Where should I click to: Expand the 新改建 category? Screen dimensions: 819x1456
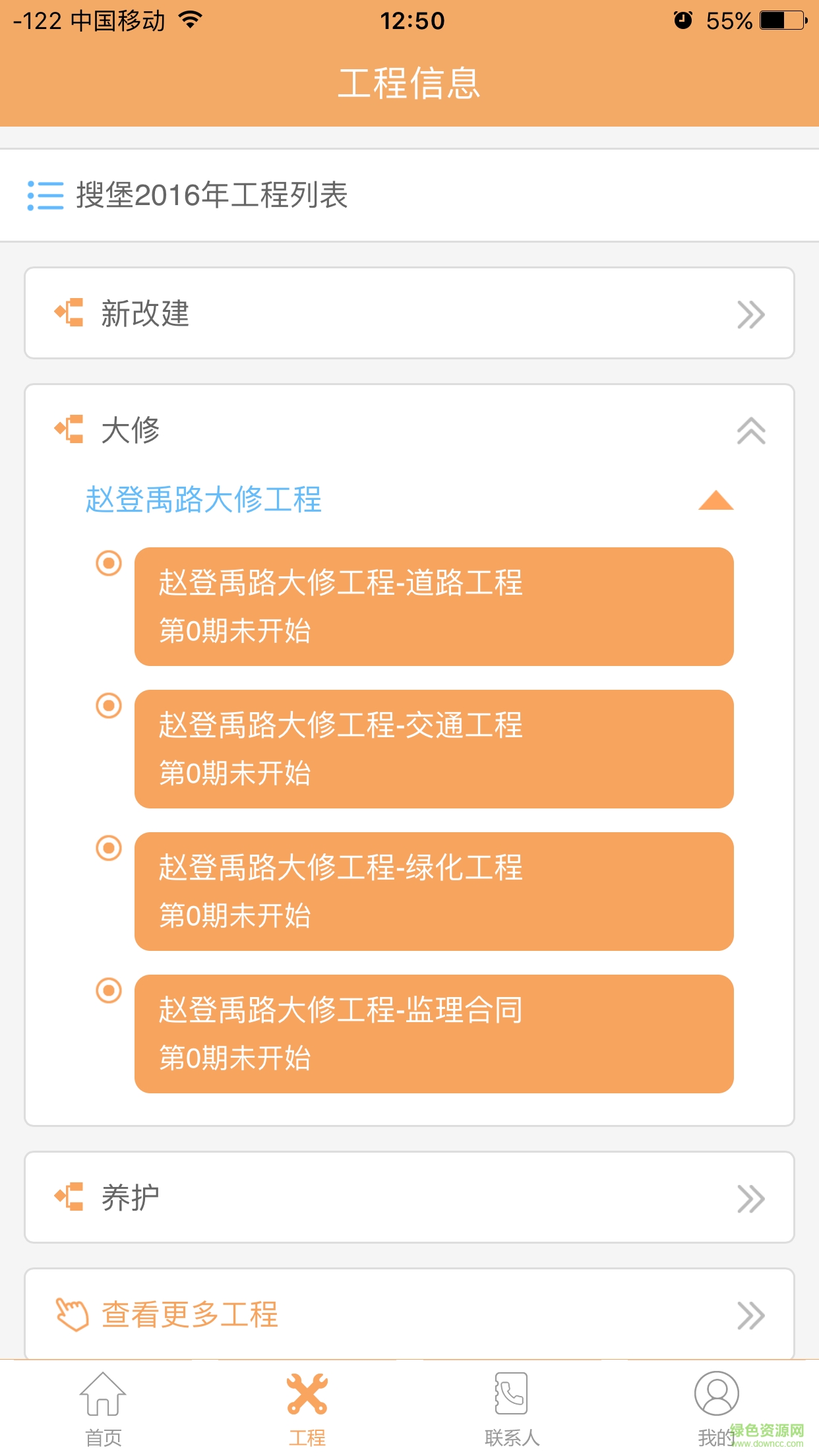[x=409, y=313]
